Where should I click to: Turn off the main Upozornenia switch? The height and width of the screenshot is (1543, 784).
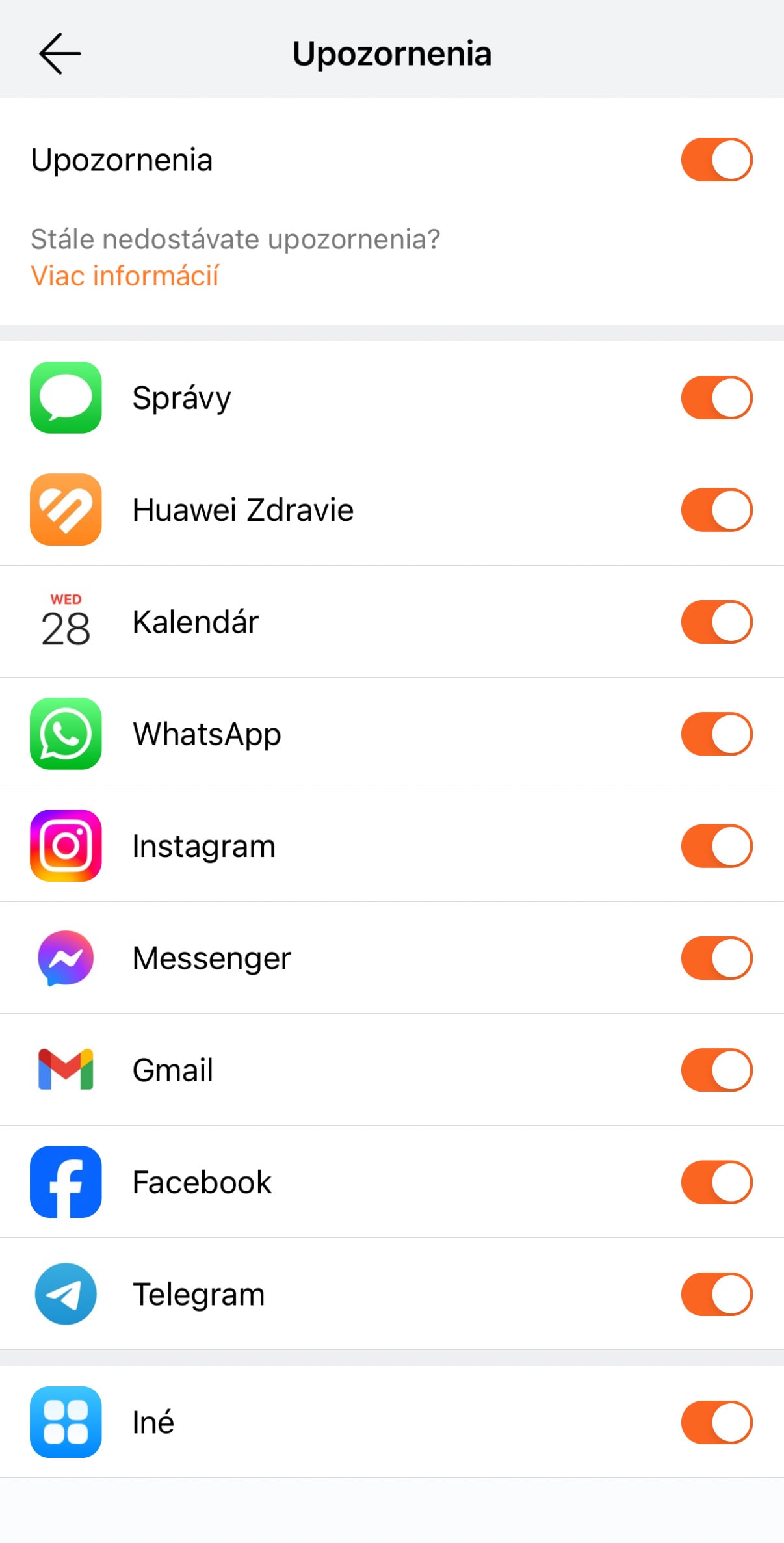coord(716,159)
